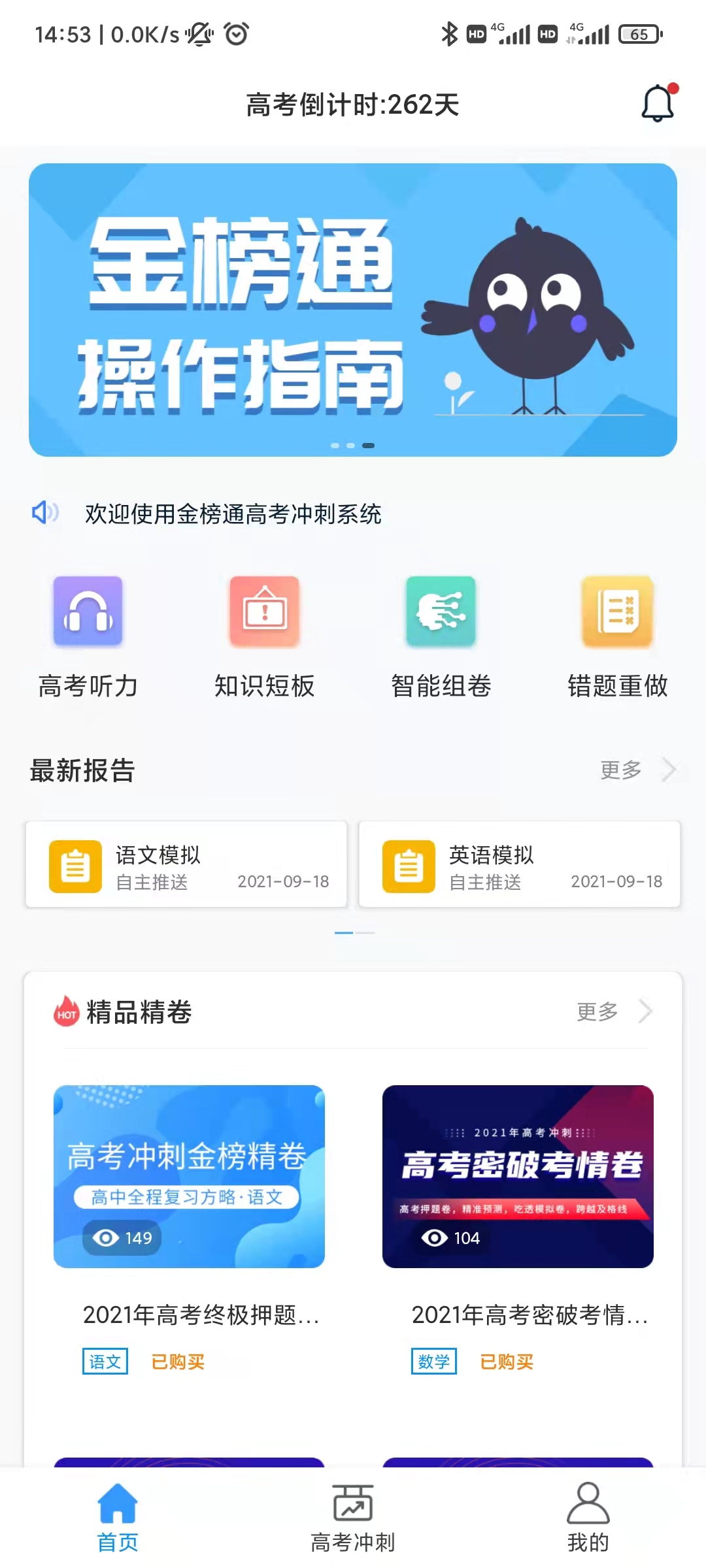Switch the reports pager to the second dot

pos(365,932)
